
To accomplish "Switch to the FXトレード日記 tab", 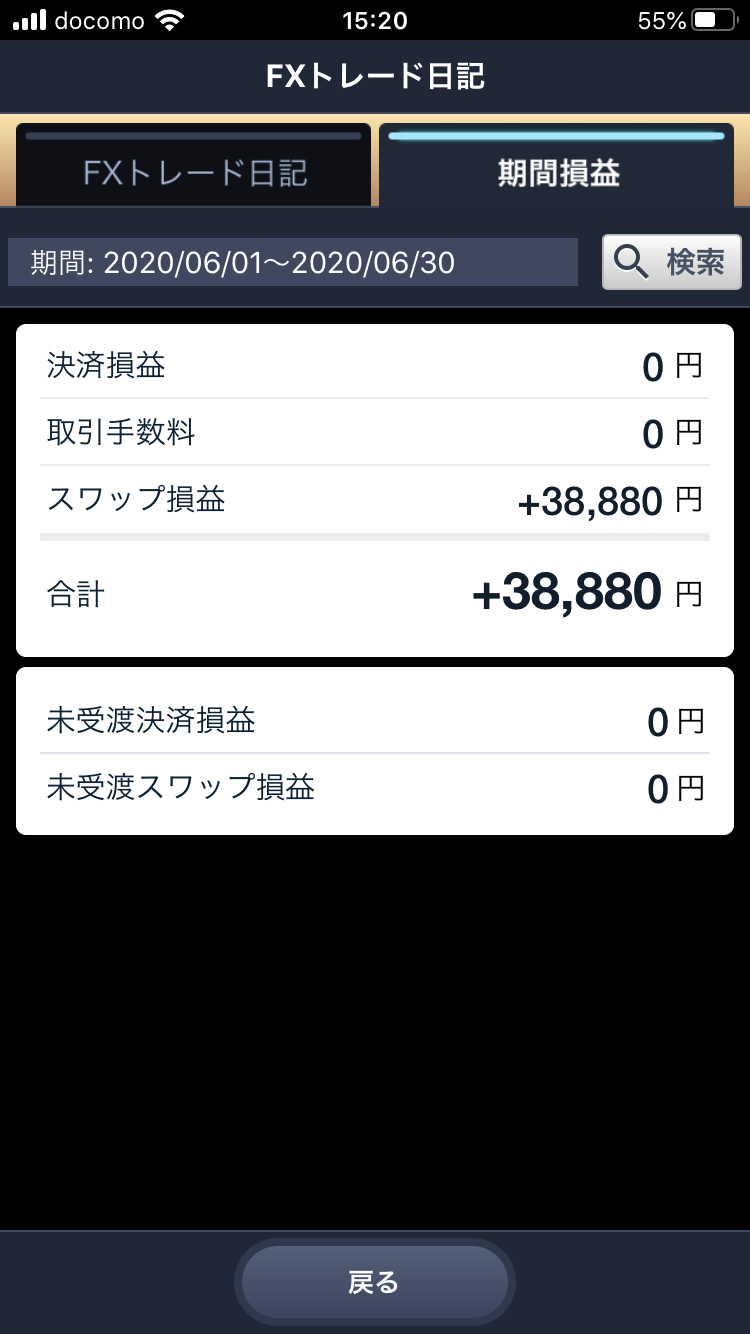I will pyautogui.click(x=194, y=172).
